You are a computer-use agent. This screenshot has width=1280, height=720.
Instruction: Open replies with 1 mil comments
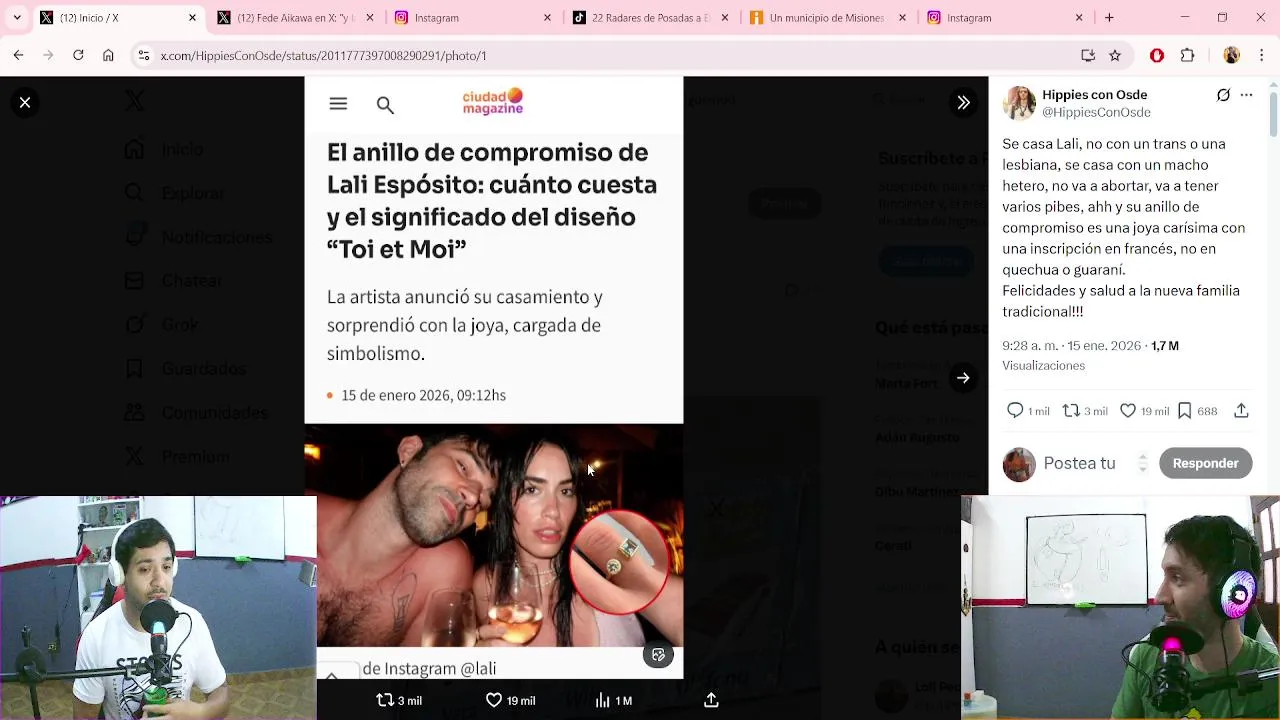(1027, 411)
